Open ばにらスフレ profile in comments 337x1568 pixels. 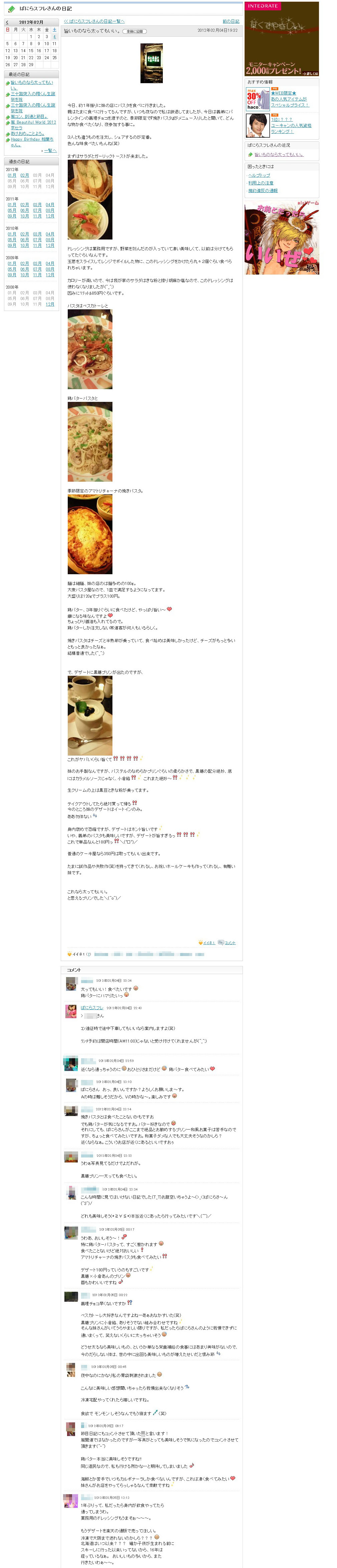click(x=92, y=1008)
